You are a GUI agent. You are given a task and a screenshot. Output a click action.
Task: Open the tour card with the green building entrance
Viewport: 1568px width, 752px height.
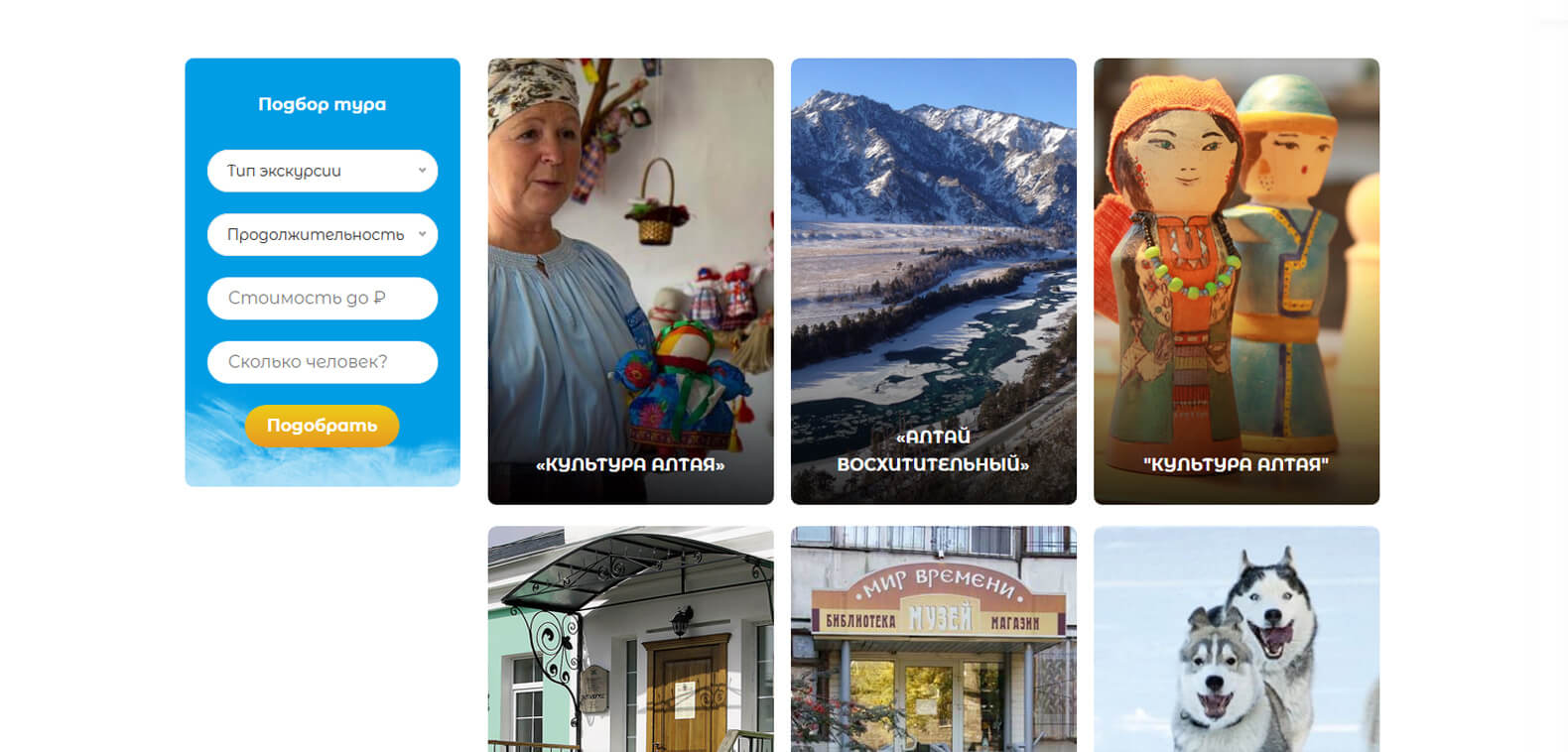[x=630, y=640]
